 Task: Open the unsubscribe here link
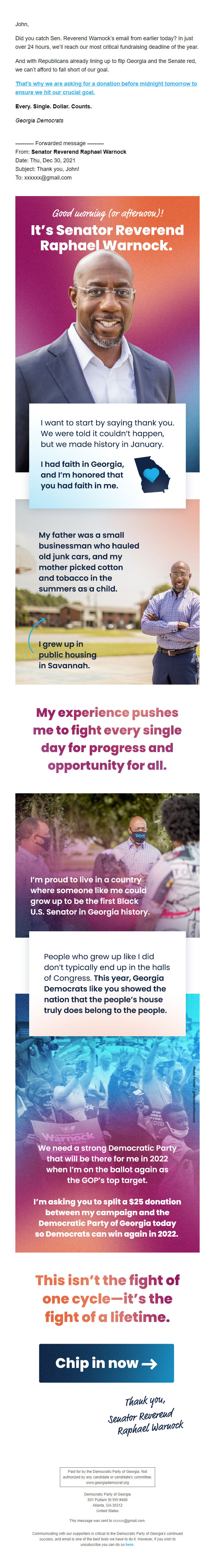pos(129,1544)
